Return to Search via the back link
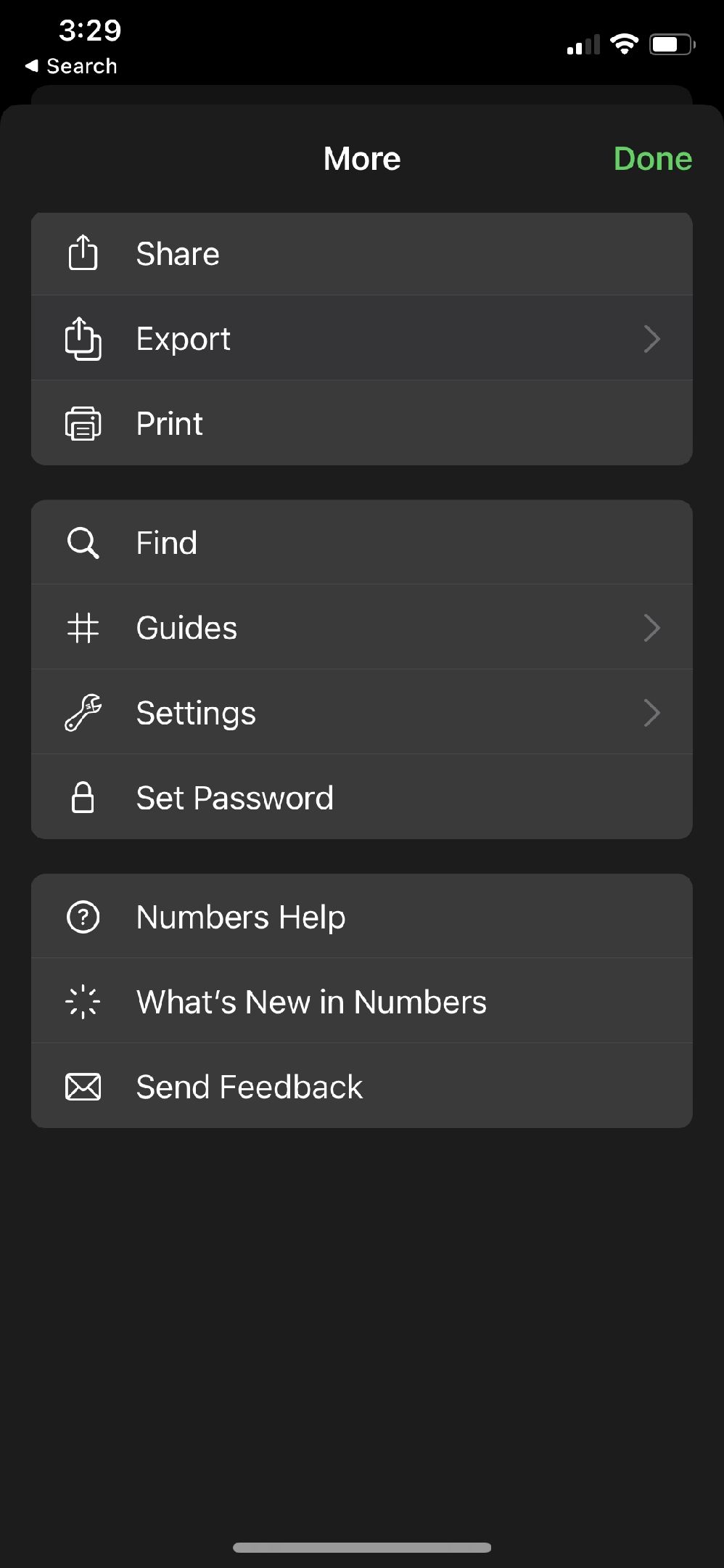Image resolution: width=724 pixels, height=1568 pixels. click(x=71, y=66)
